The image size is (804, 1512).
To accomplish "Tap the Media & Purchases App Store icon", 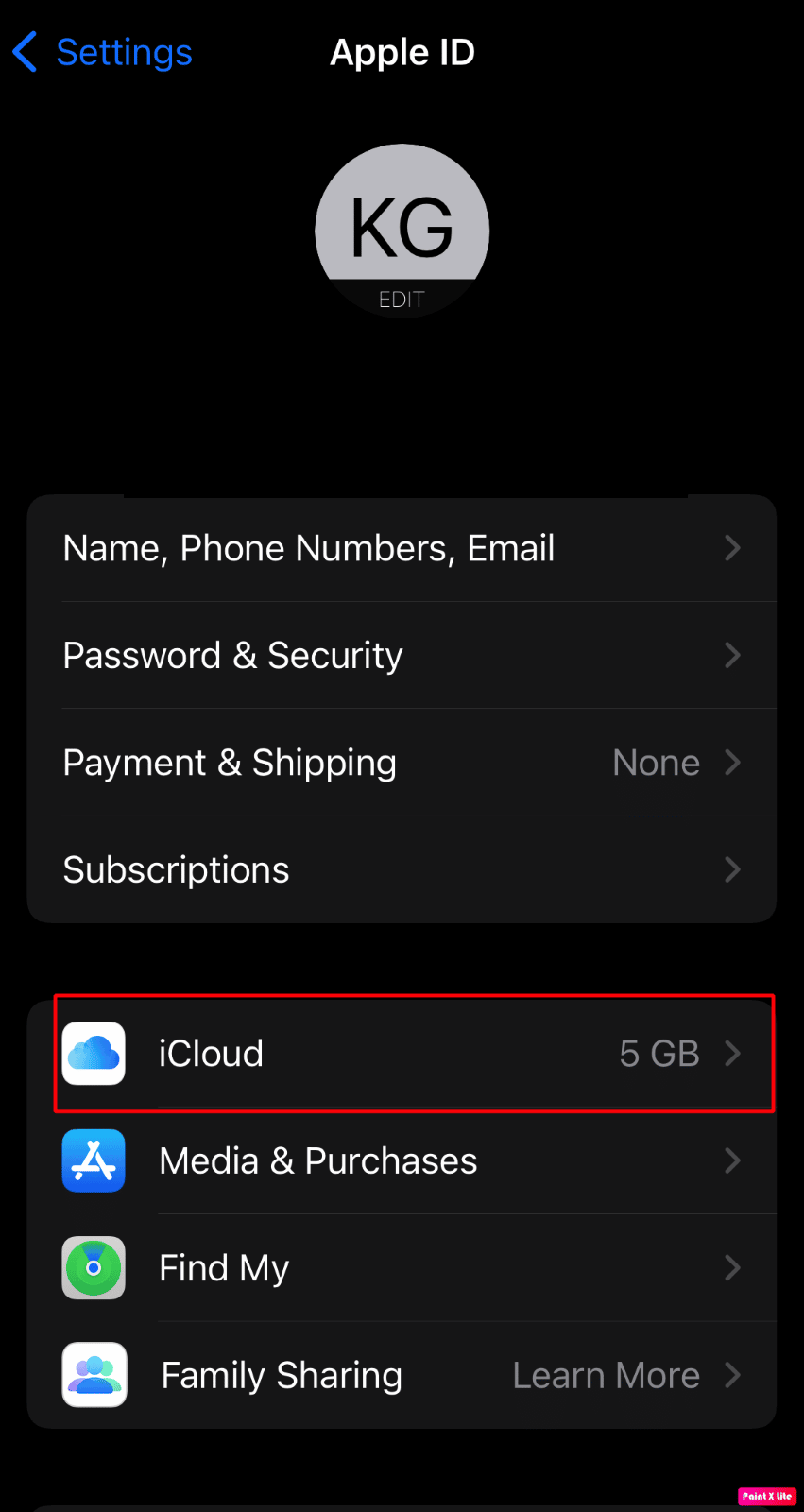I will [93, 1160].
